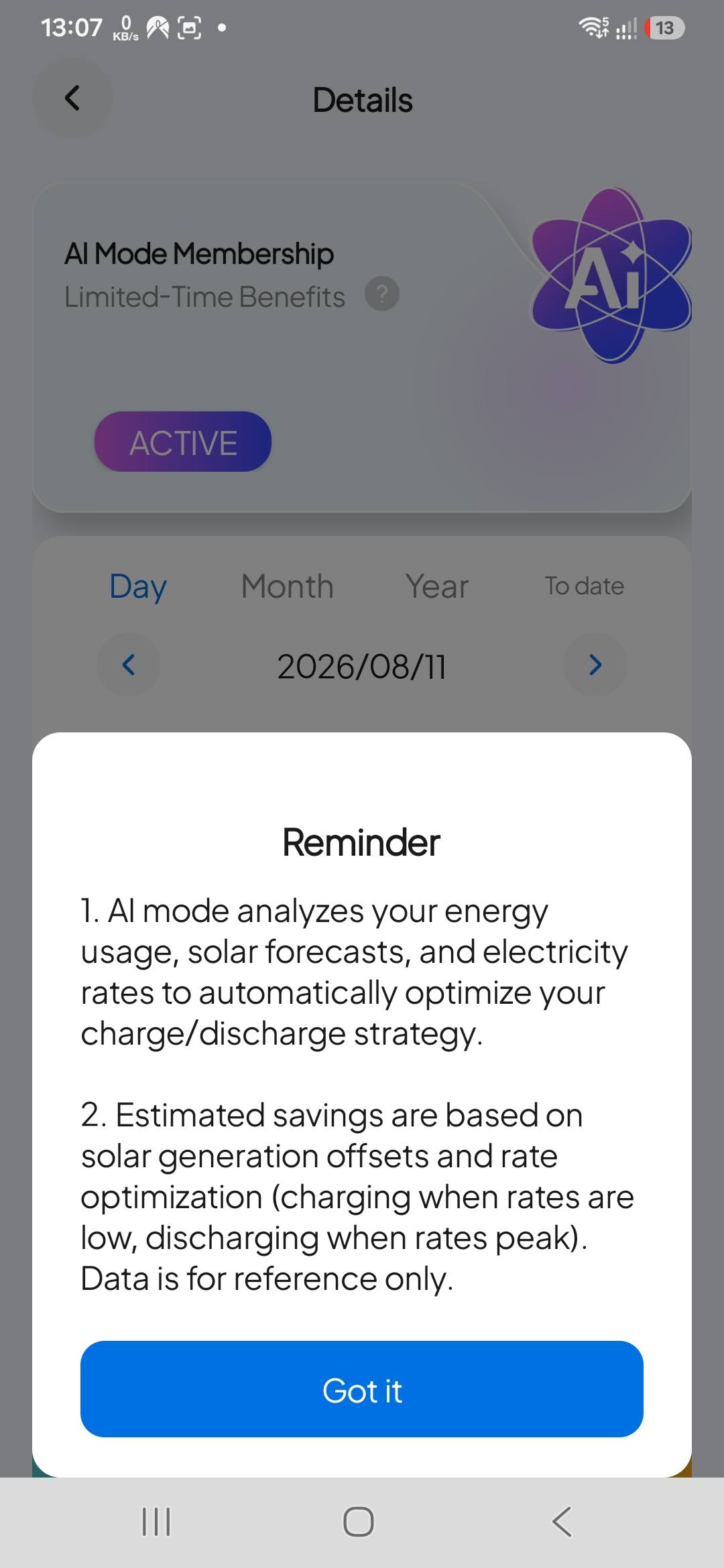This screenshot has height=1568, width=724.
Task: Dismiss the Reminder with Got it
Action: 362,1389
